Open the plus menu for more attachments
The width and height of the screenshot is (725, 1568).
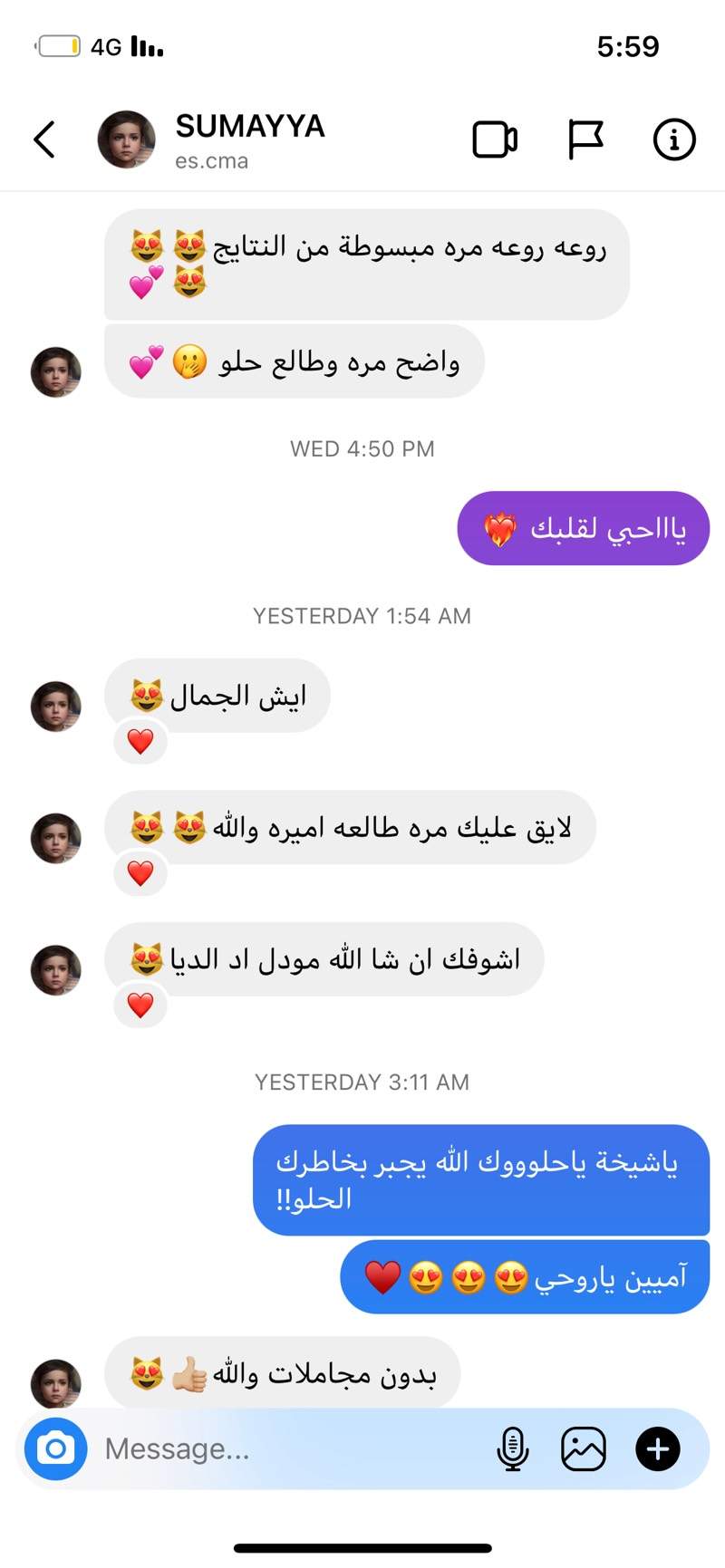pos(658,1448)
